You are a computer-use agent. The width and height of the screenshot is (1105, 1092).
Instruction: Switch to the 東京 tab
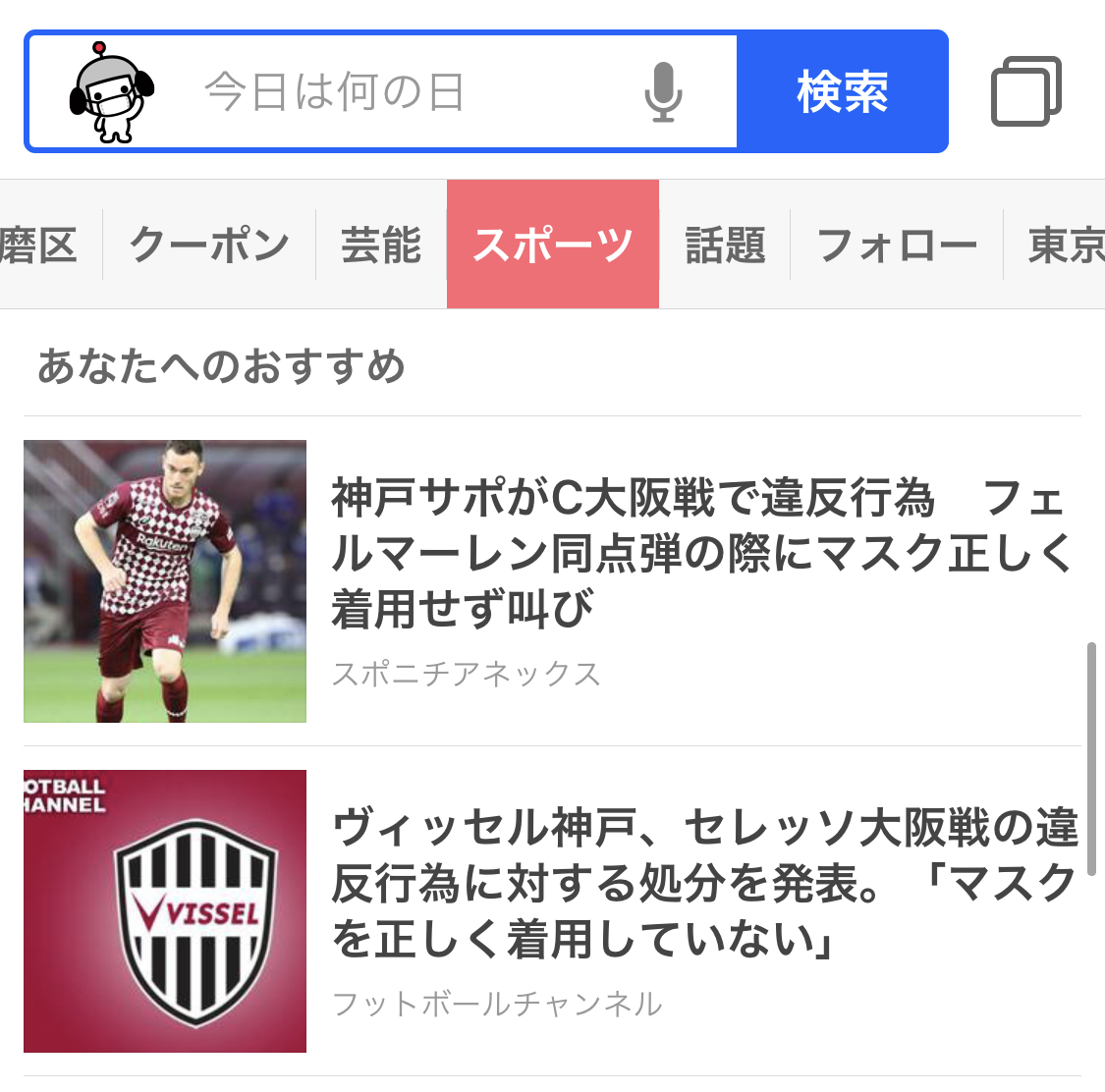point(1065,245)
